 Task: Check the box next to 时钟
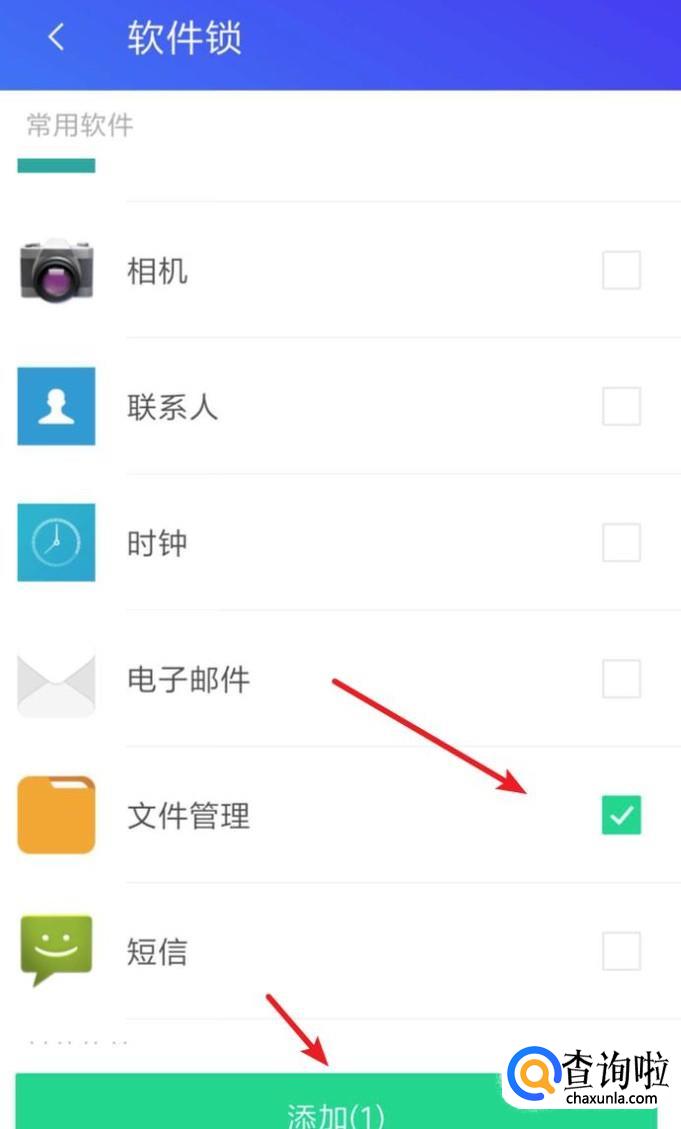click(621, 542)
